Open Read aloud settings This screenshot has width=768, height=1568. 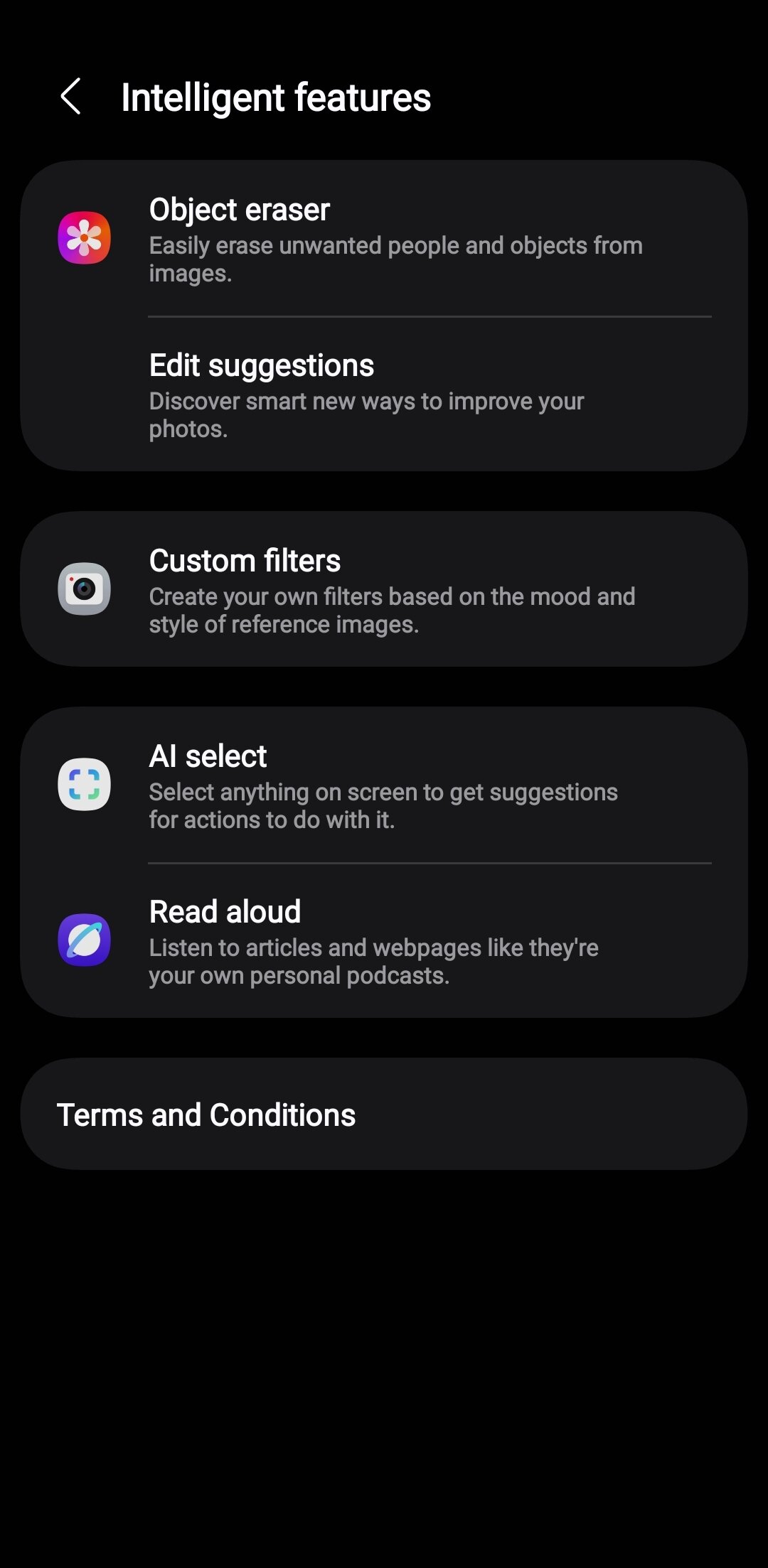click(x=384, y=941)
